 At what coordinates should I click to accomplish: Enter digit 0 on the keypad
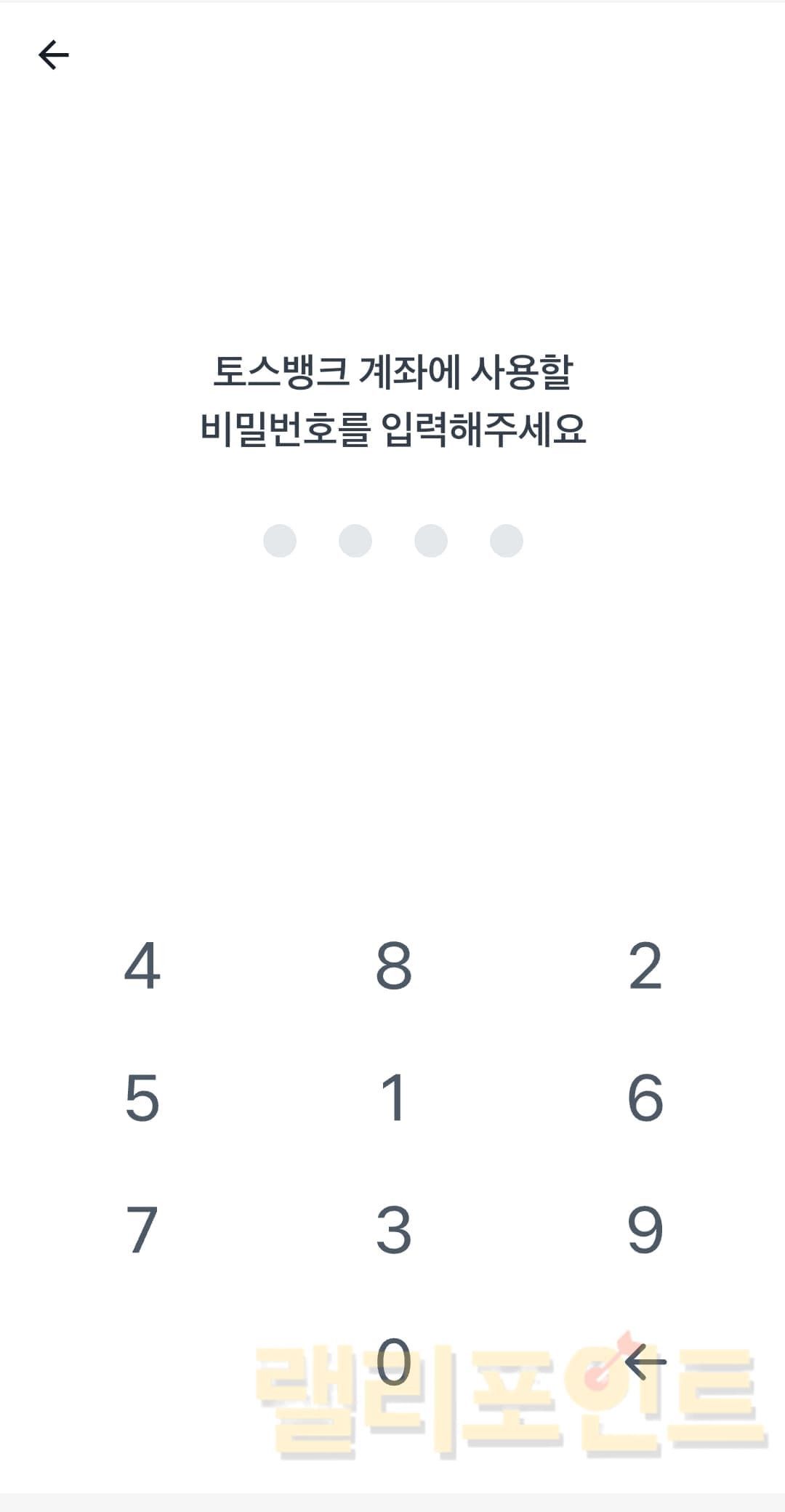click(393, 1362)
